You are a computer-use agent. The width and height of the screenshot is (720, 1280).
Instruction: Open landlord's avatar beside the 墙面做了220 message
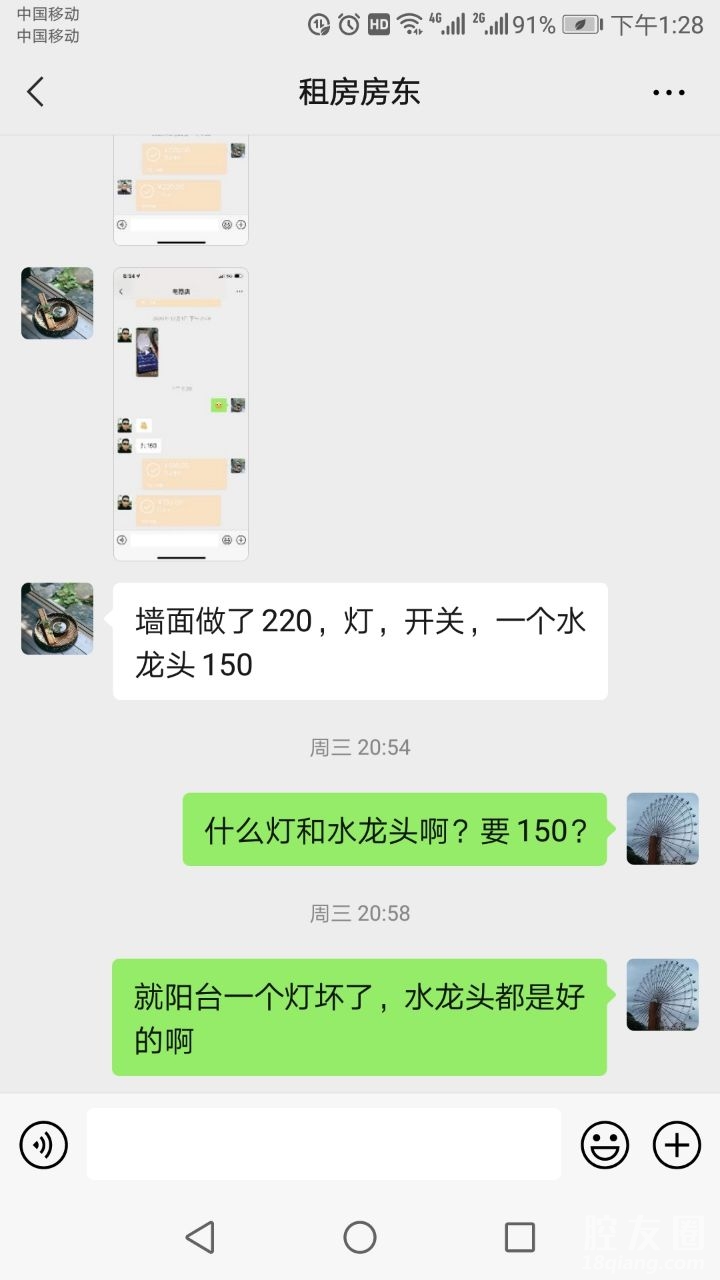[57, 619]
